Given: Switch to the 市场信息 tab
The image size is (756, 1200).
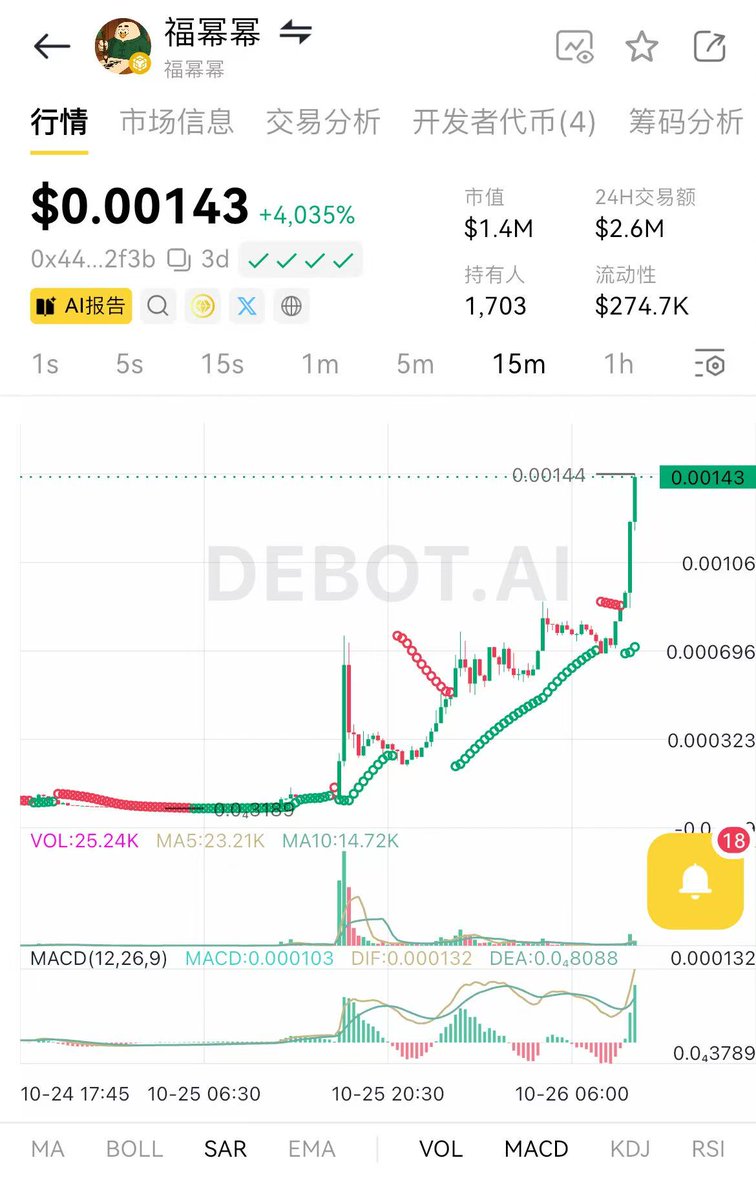Looking at the screenshot, I should click(177, 122).
